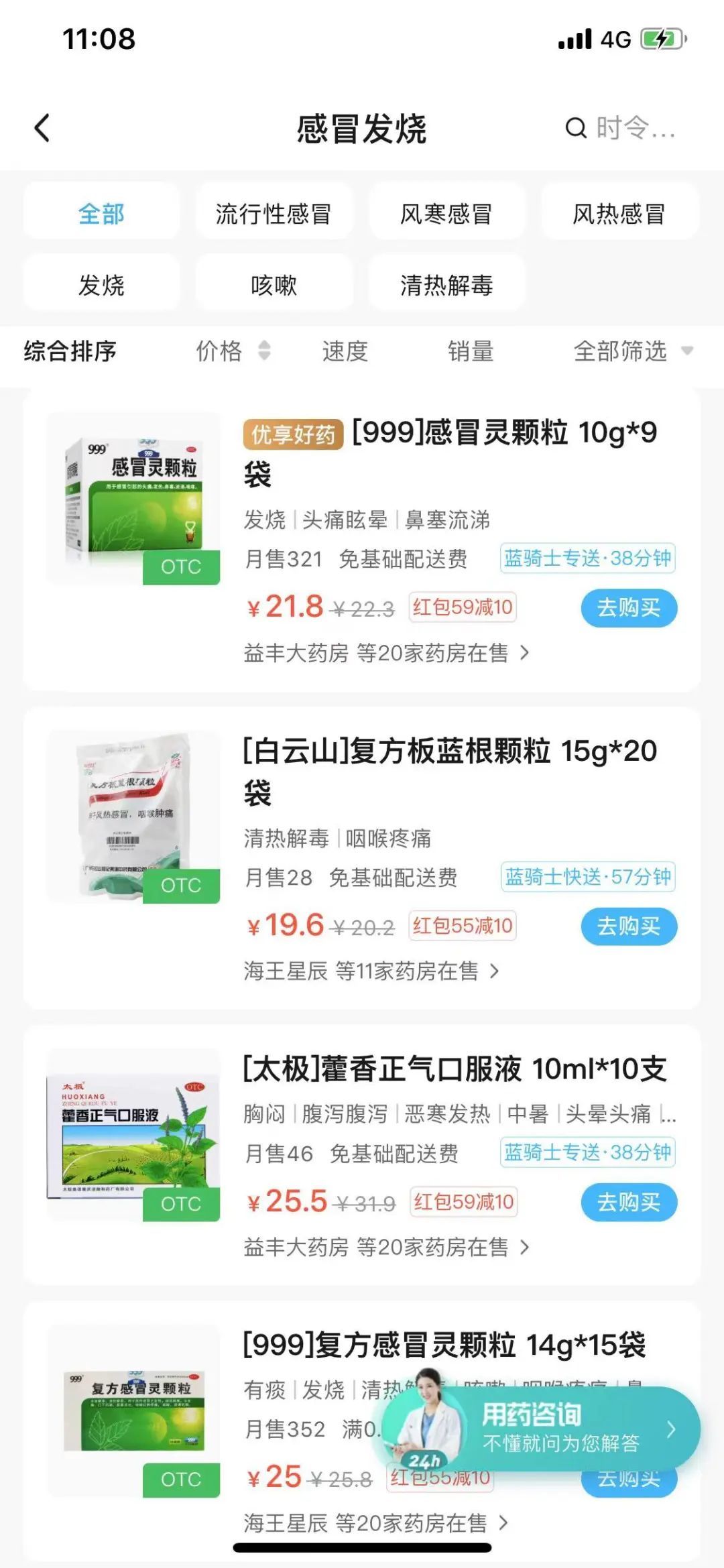
Task: Select the 全部 category chip
Action: point(101,215)
